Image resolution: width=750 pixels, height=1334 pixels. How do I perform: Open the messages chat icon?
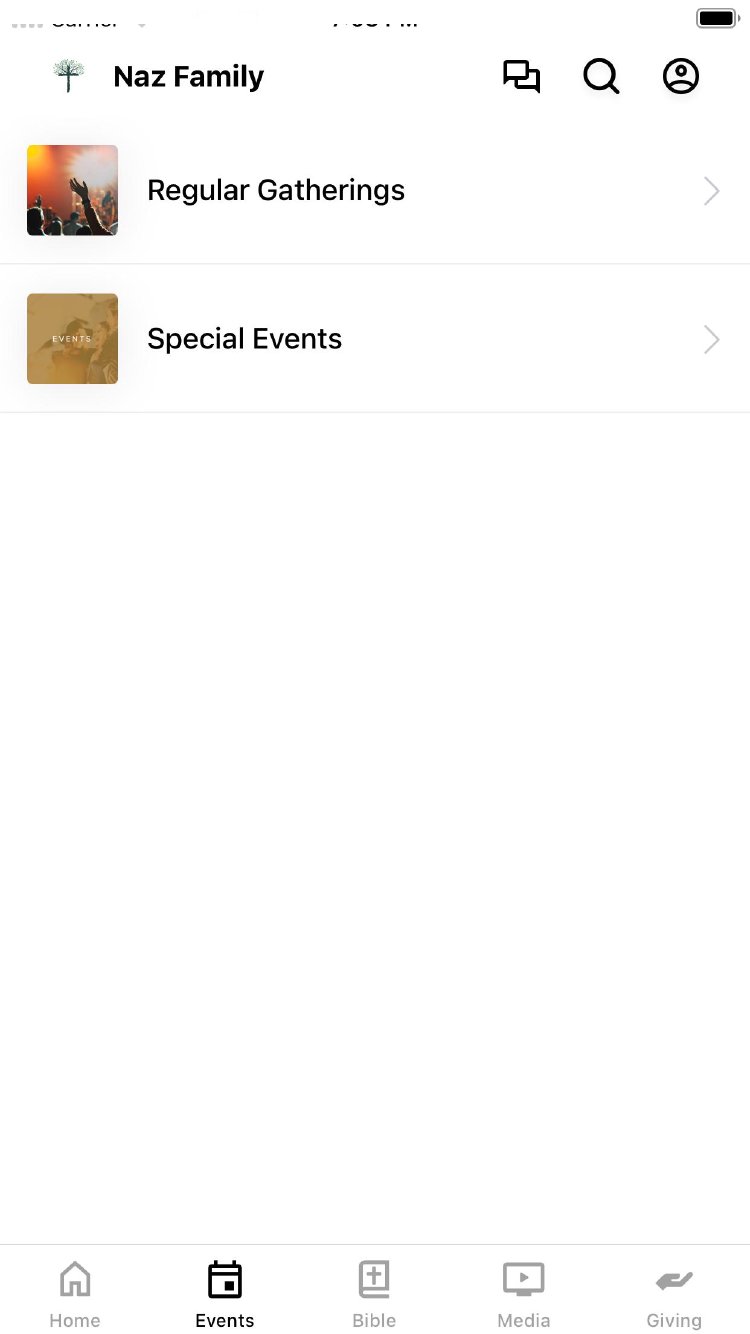tap(521, 77)
